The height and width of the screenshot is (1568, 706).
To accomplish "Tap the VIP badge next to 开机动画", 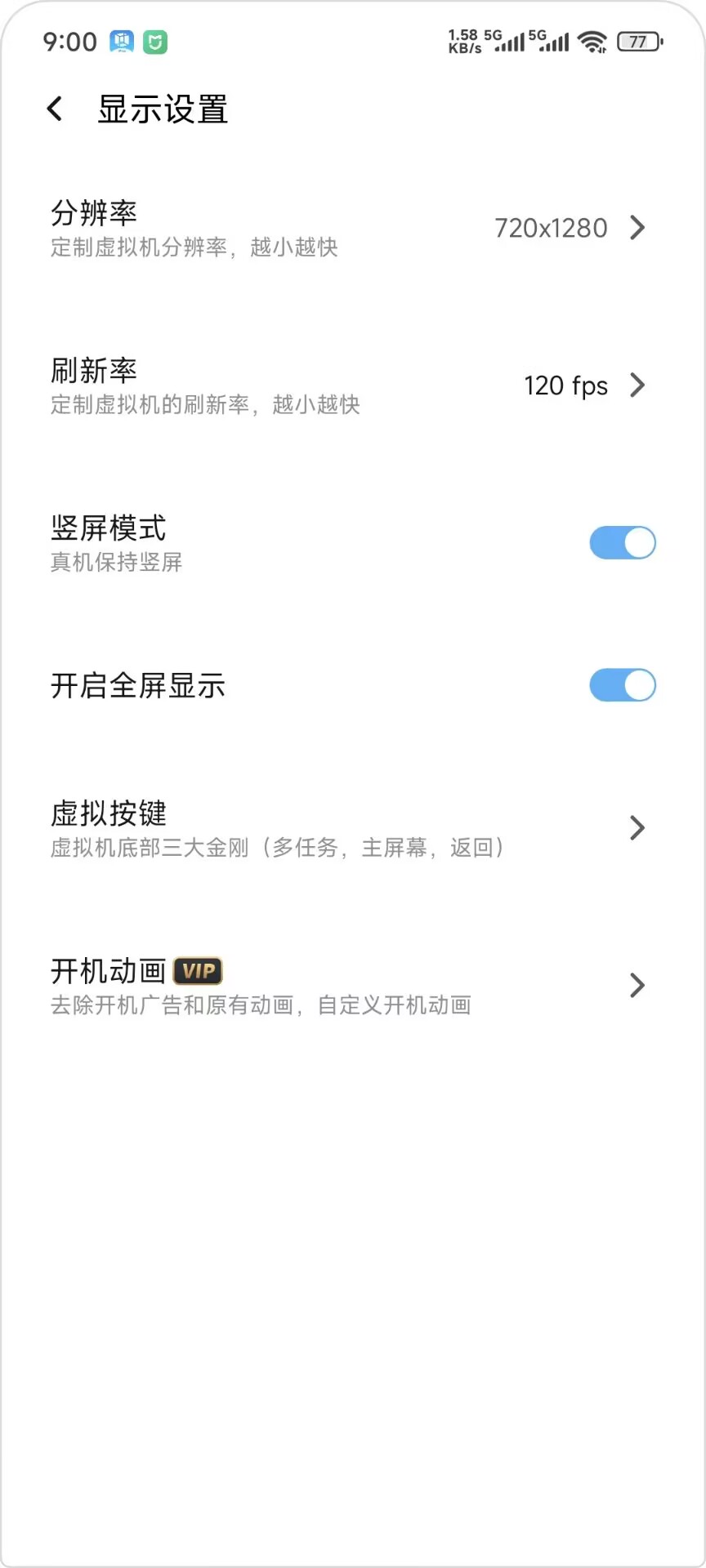I will click(197, 971).
